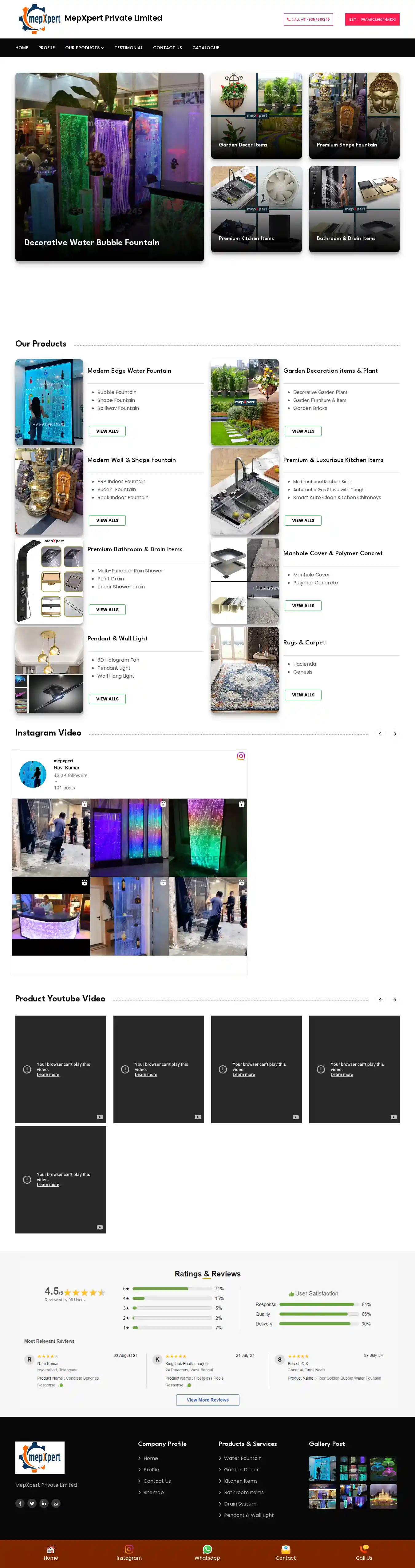Tap Call Us in bottom bar
The width and height of the screenshot is (415, 1568).
point(364,1553)
